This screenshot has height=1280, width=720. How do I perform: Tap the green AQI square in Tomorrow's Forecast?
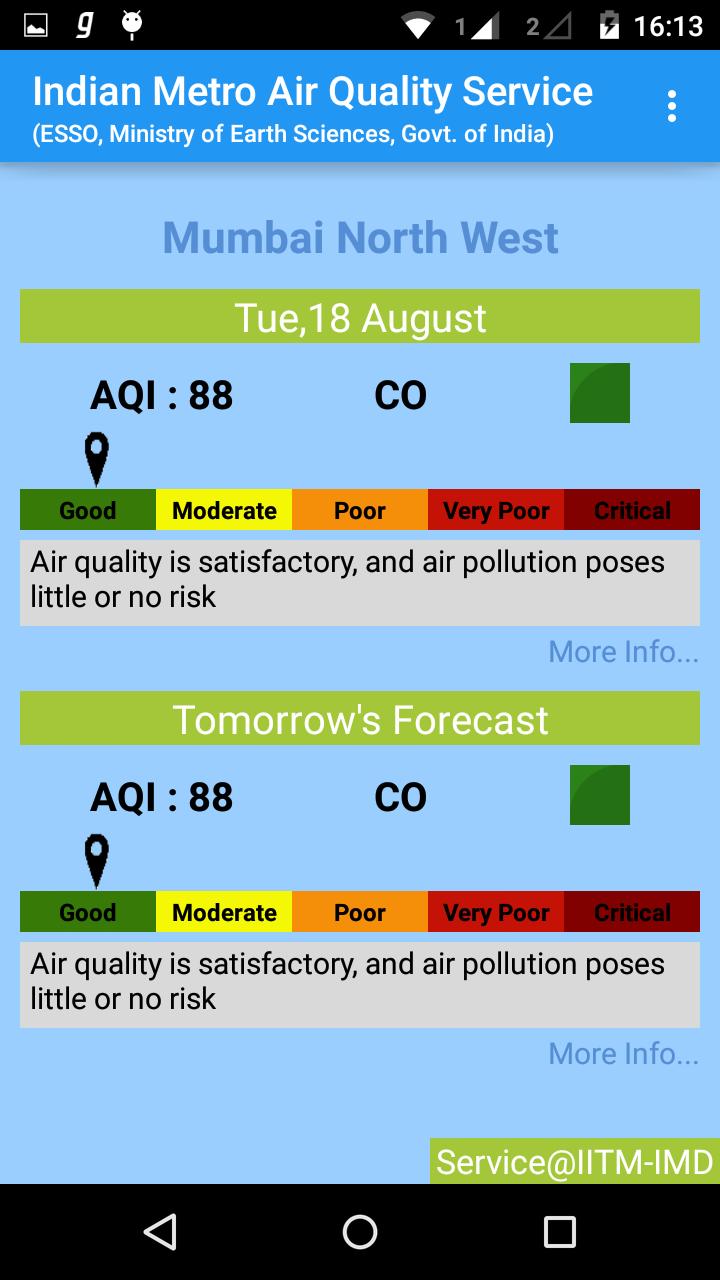599,795
